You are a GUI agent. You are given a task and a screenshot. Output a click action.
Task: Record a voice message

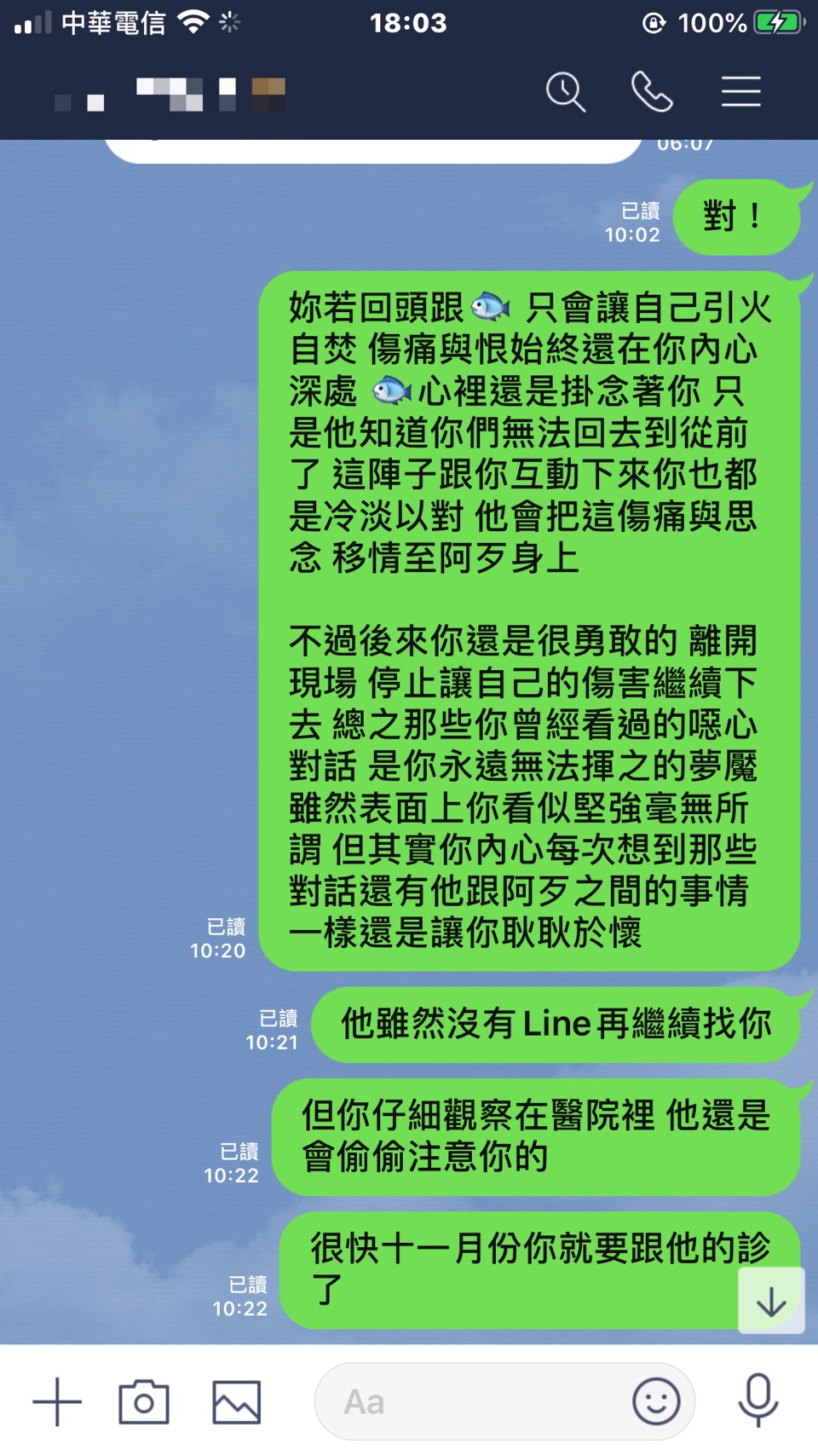pyautogui.click(x=758, y=1401)
